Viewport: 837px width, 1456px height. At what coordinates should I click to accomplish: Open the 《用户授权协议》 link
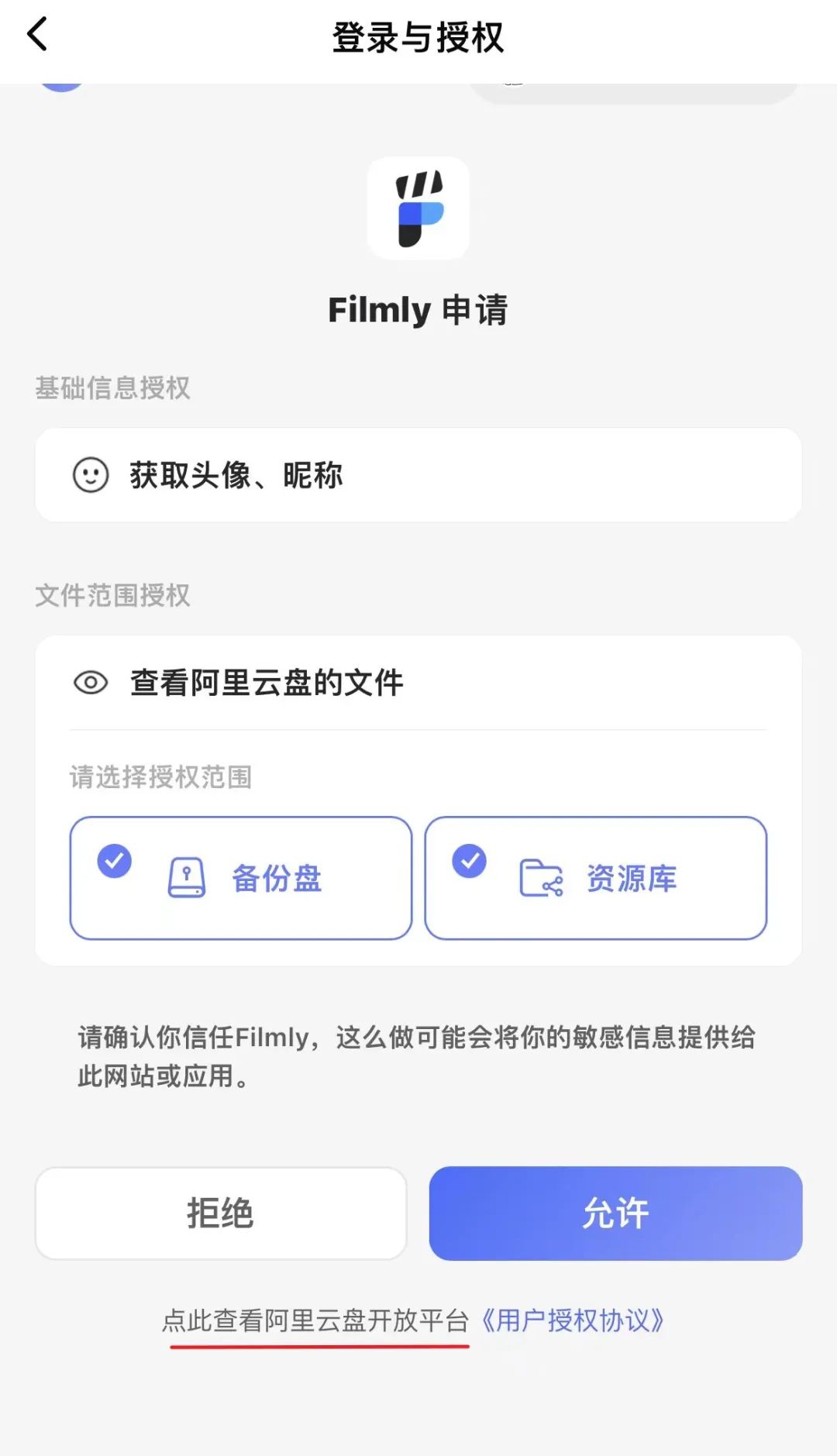coord(572,1320)
